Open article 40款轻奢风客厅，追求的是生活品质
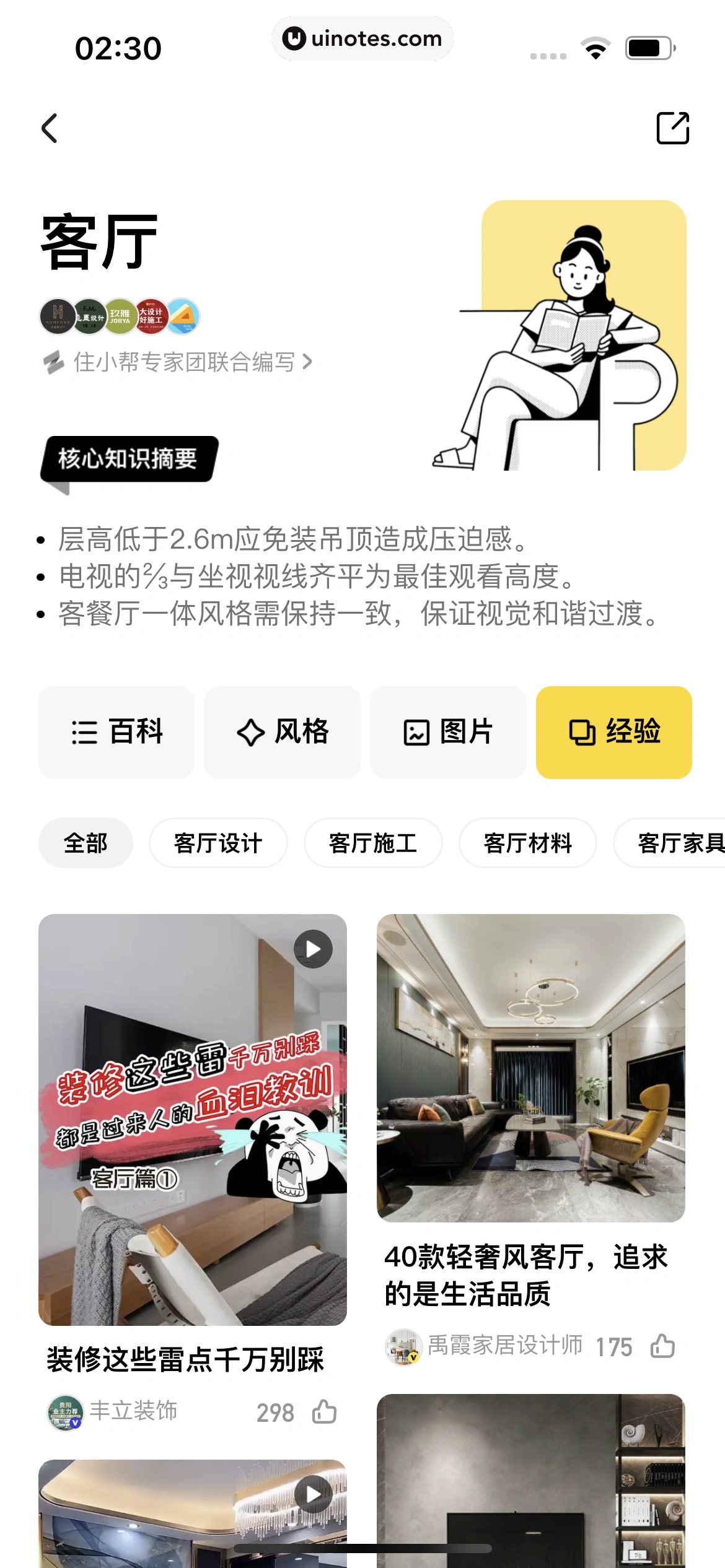725x1568 pixels. click(526, 1275)
